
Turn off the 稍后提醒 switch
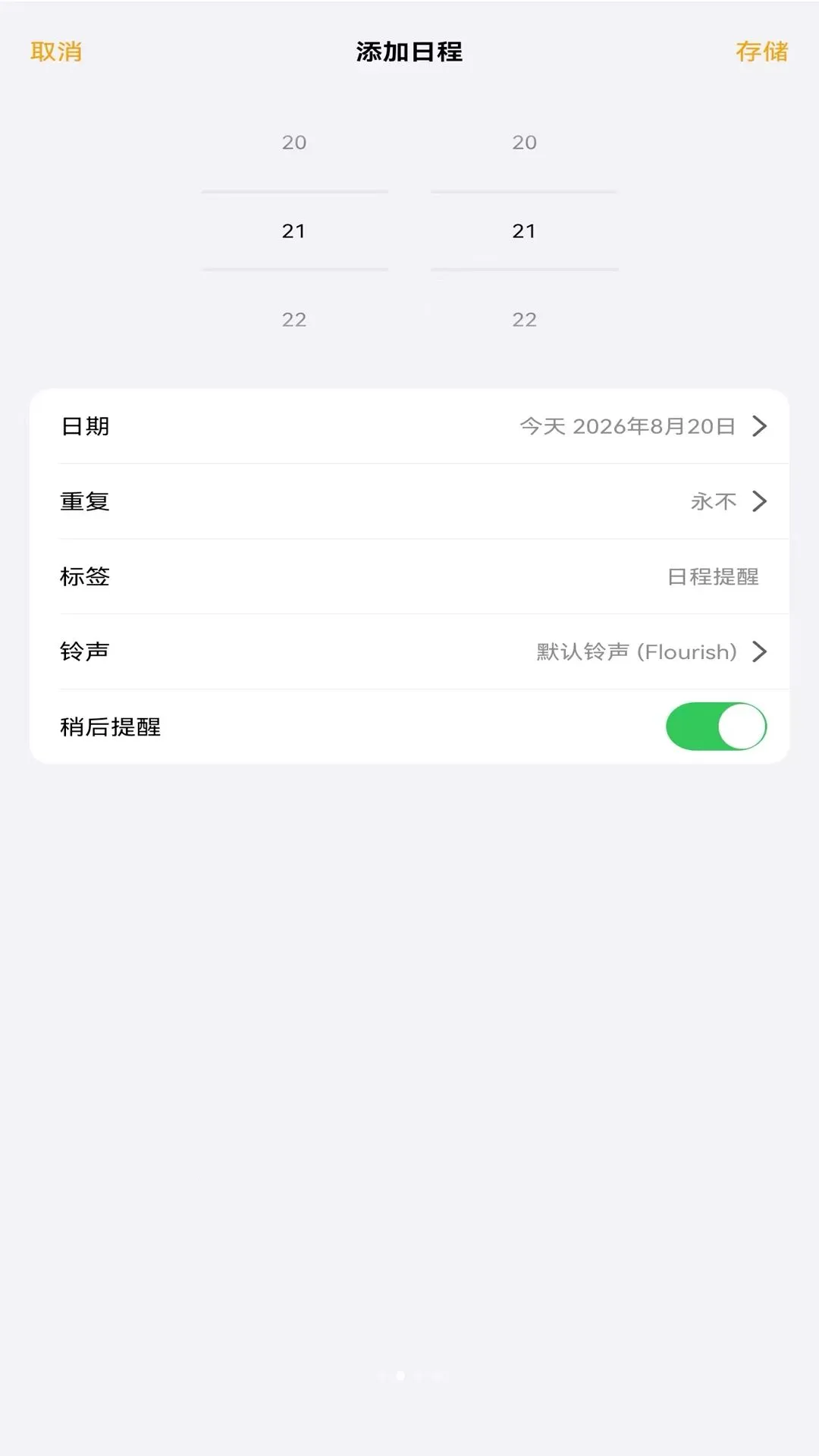click(716, 726)
